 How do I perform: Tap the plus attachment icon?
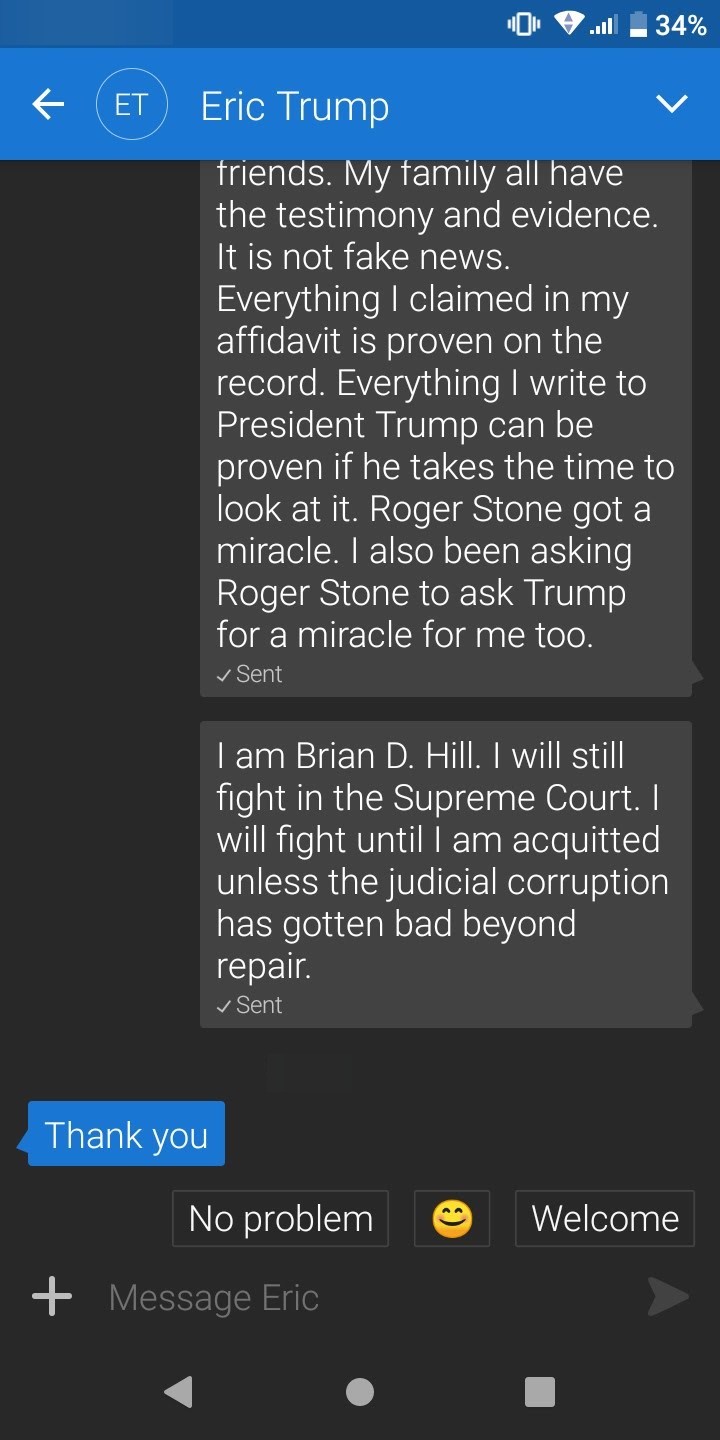(52, 1297)
